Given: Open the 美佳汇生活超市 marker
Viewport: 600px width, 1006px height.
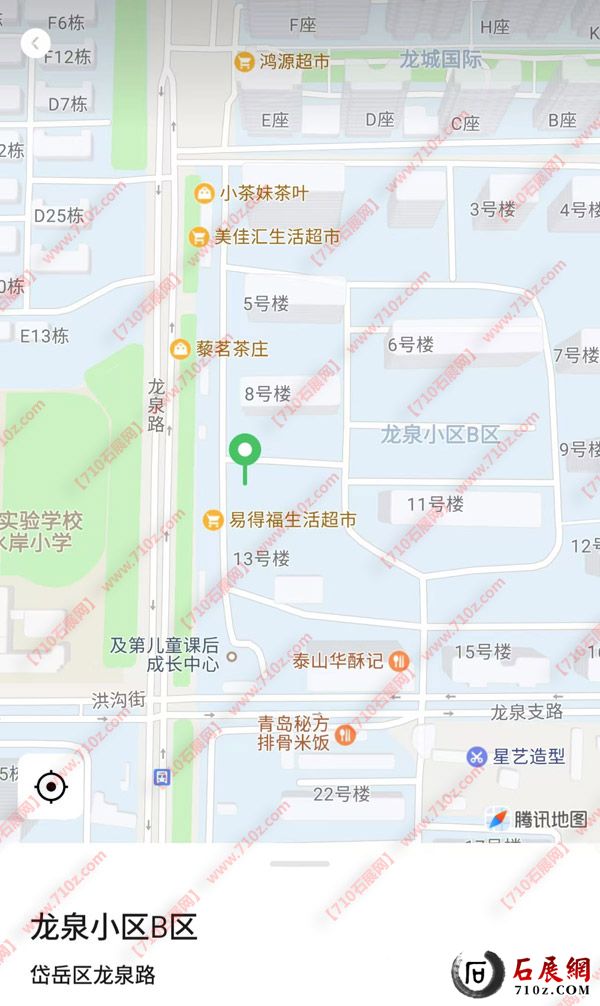Looking at the screenshot, I should (199, 237).
